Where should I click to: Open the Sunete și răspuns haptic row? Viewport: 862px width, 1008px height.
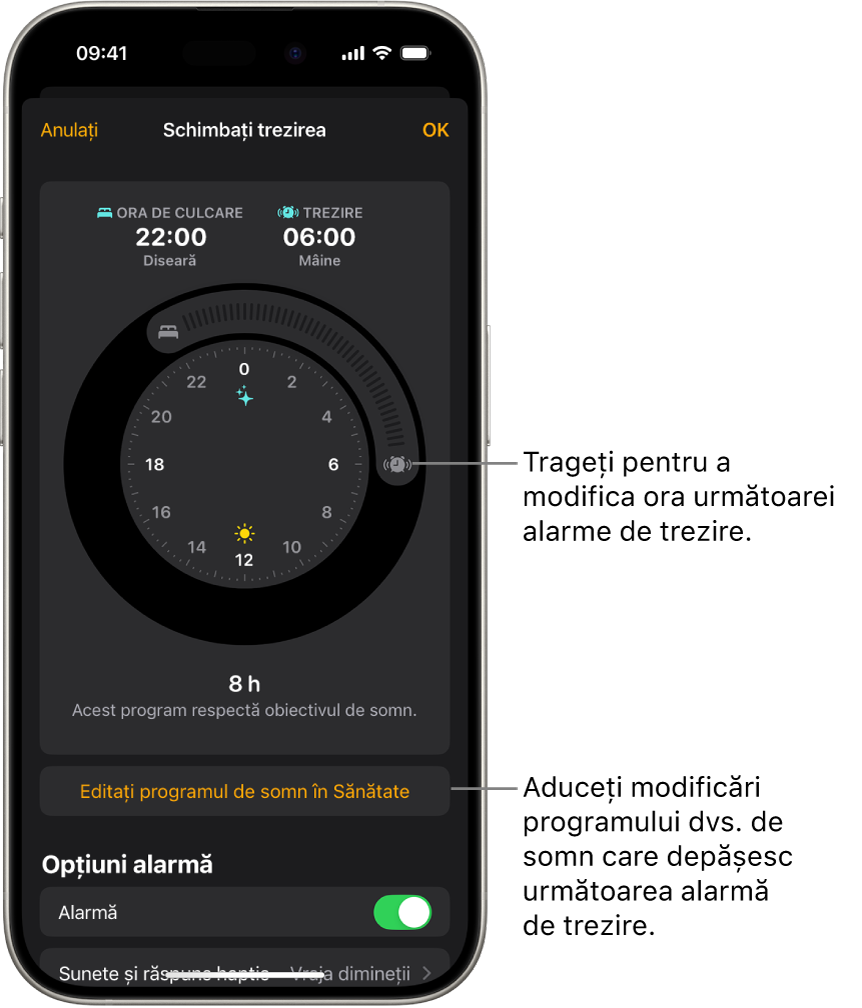coord(244,972)
